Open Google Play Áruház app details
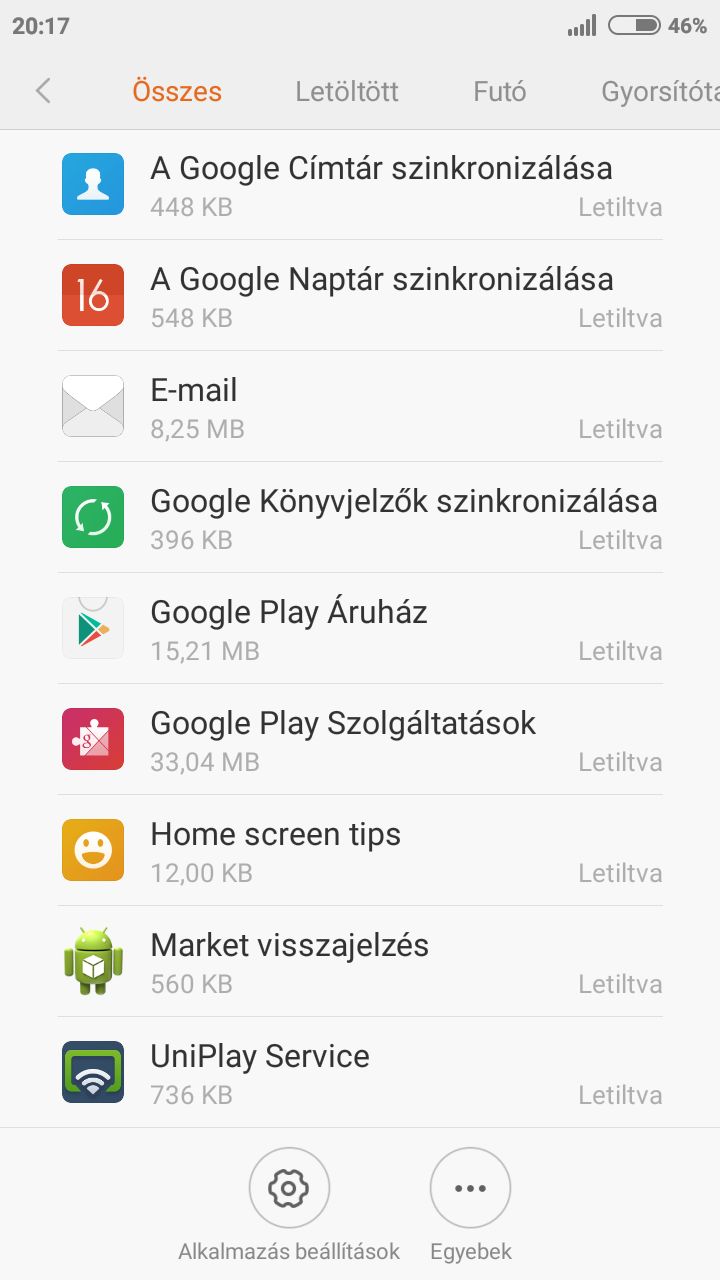This screenshot has height=1280, width=720. pos(360,628)
